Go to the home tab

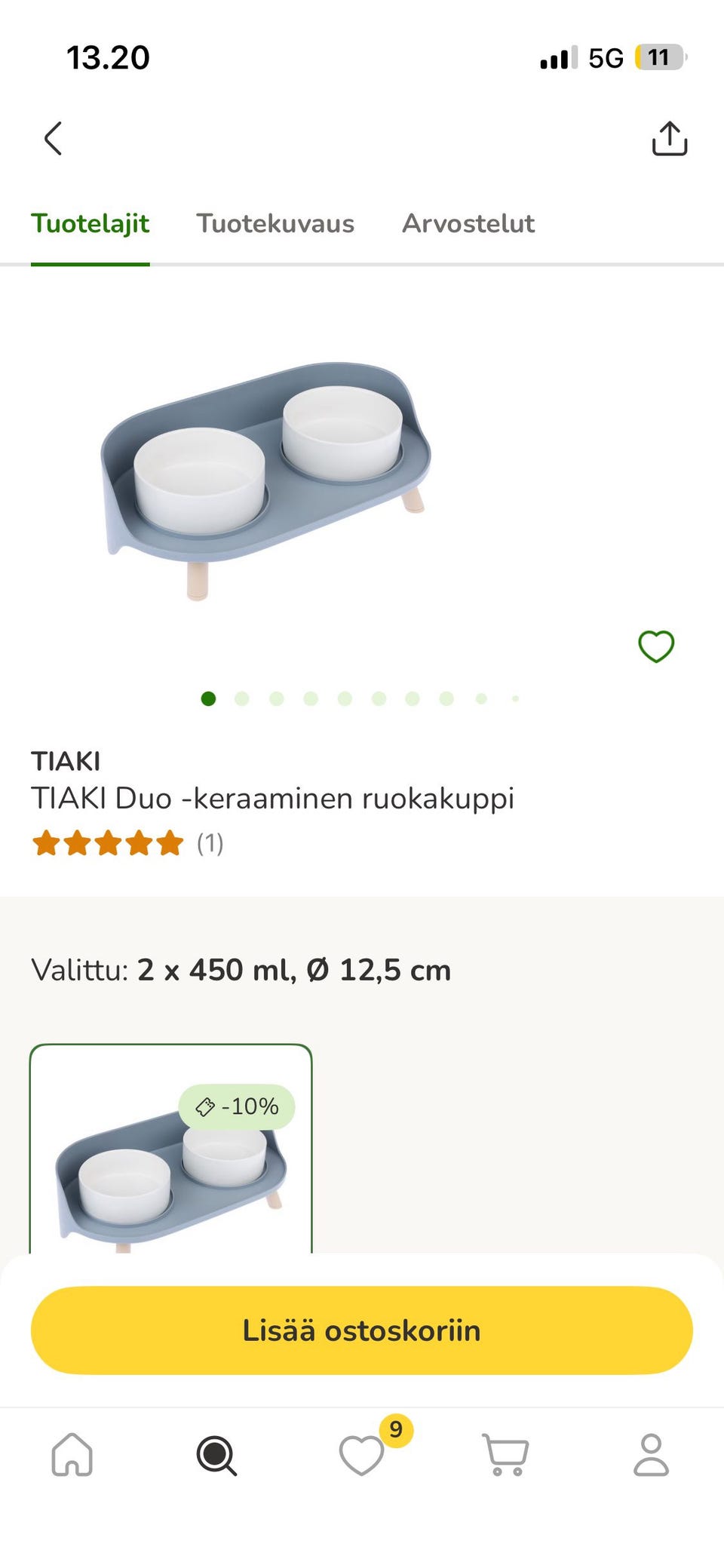coord(72,1454)
